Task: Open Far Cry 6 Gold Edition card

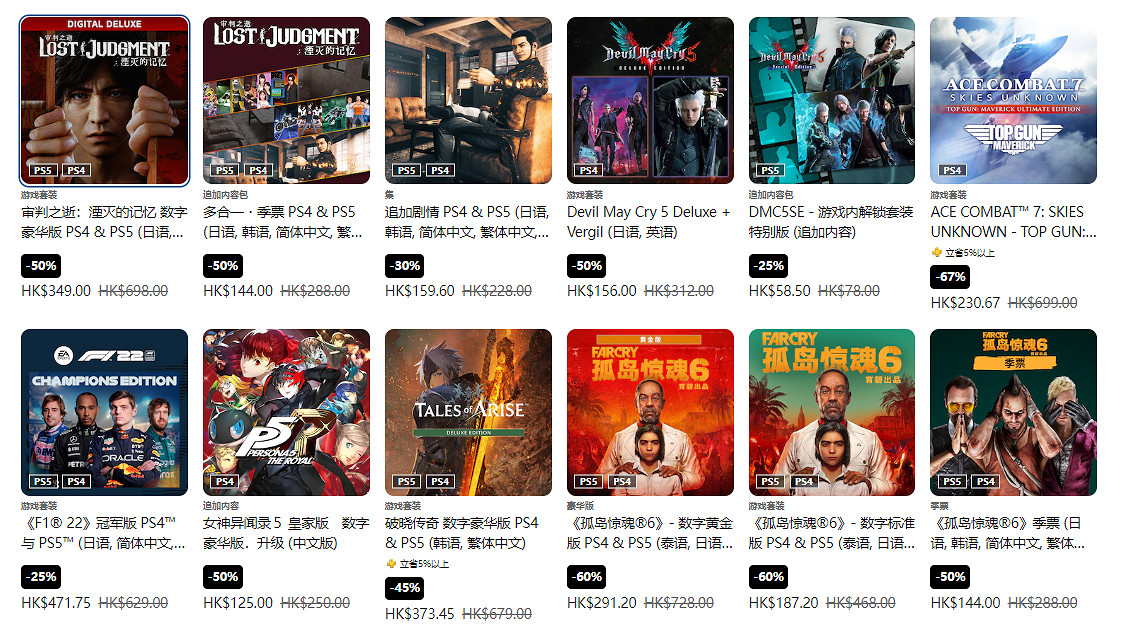Action: pos(650,412)
